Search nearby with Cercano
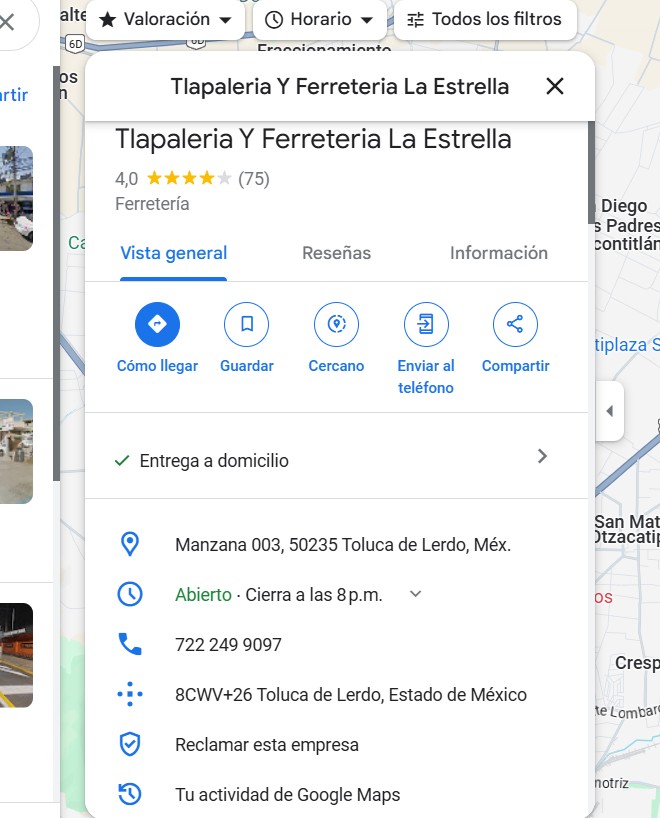Viewport: 660px width, 818px height. [x=336, y=325]
